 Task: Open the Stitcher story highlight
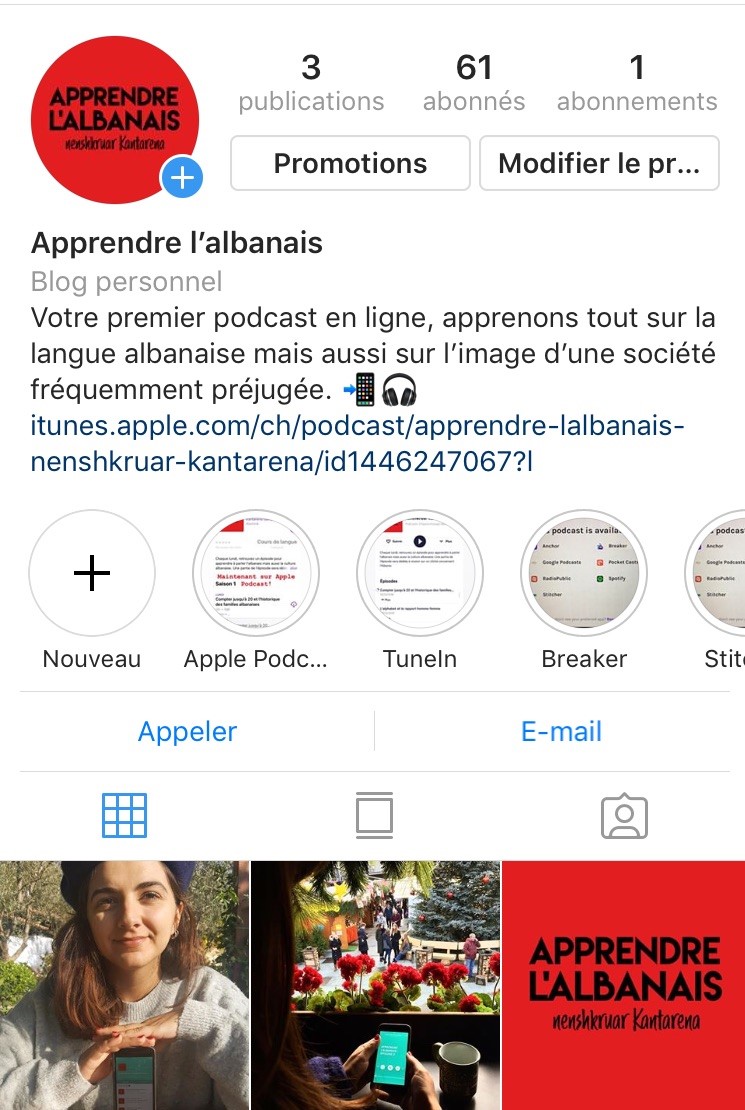pos(722,574)
